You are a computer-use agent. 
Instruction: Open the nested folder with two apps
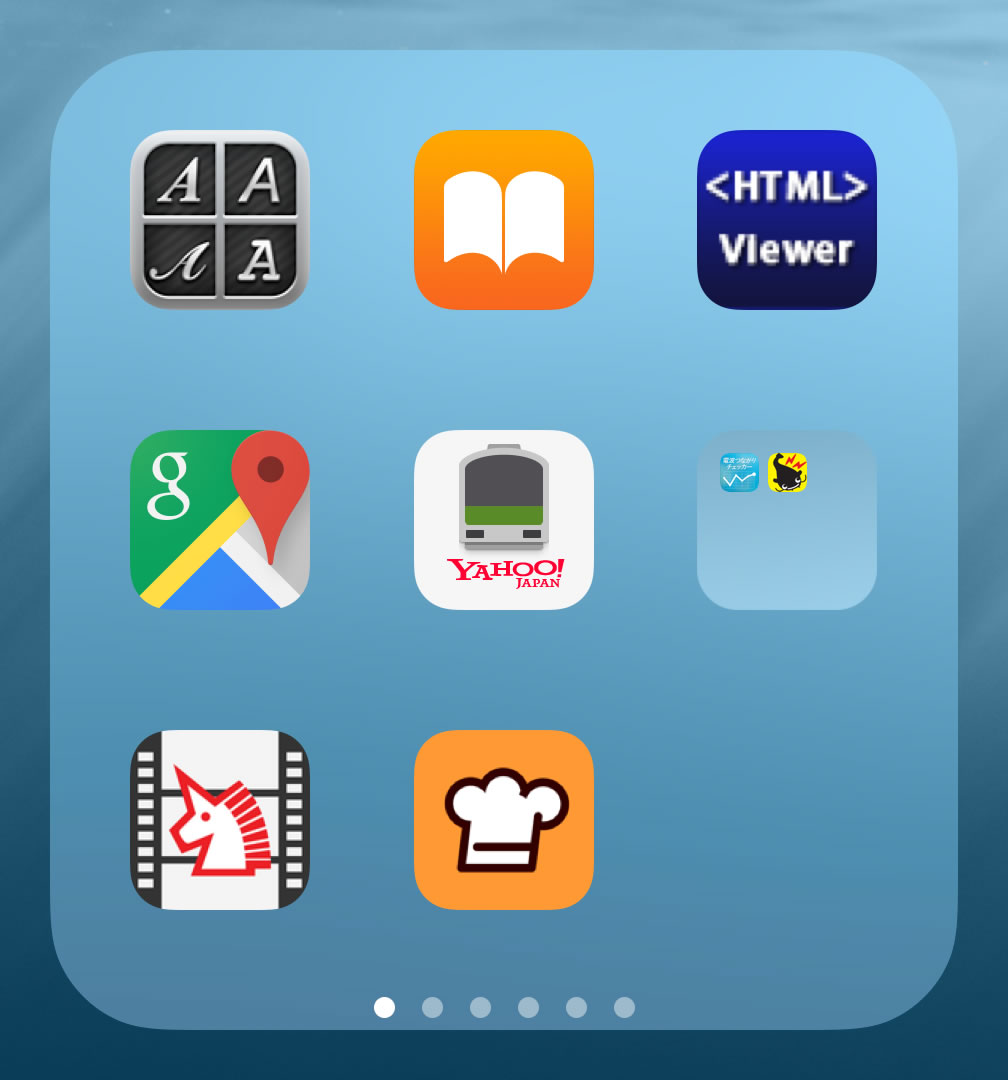coord(787,520)
